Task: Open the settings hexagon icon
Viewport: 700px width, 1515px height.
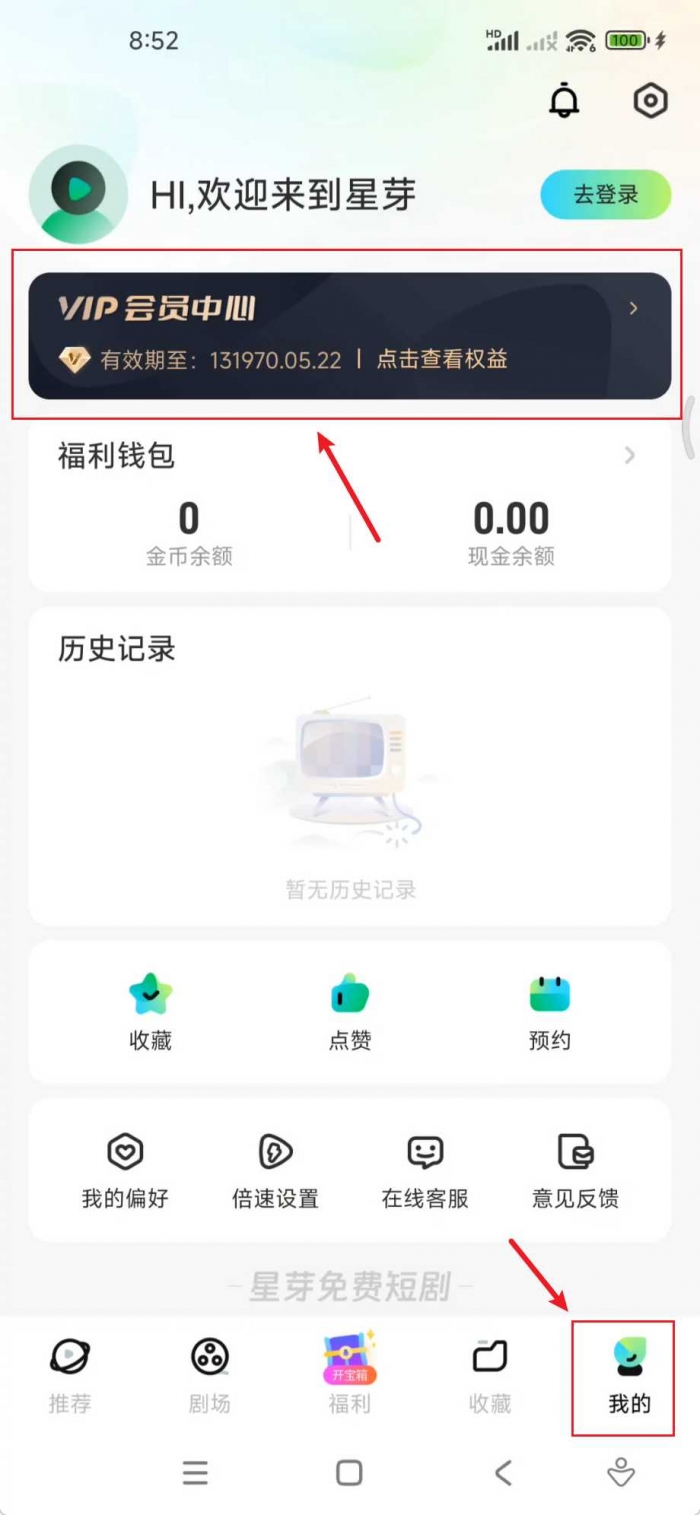Action: 651,101
